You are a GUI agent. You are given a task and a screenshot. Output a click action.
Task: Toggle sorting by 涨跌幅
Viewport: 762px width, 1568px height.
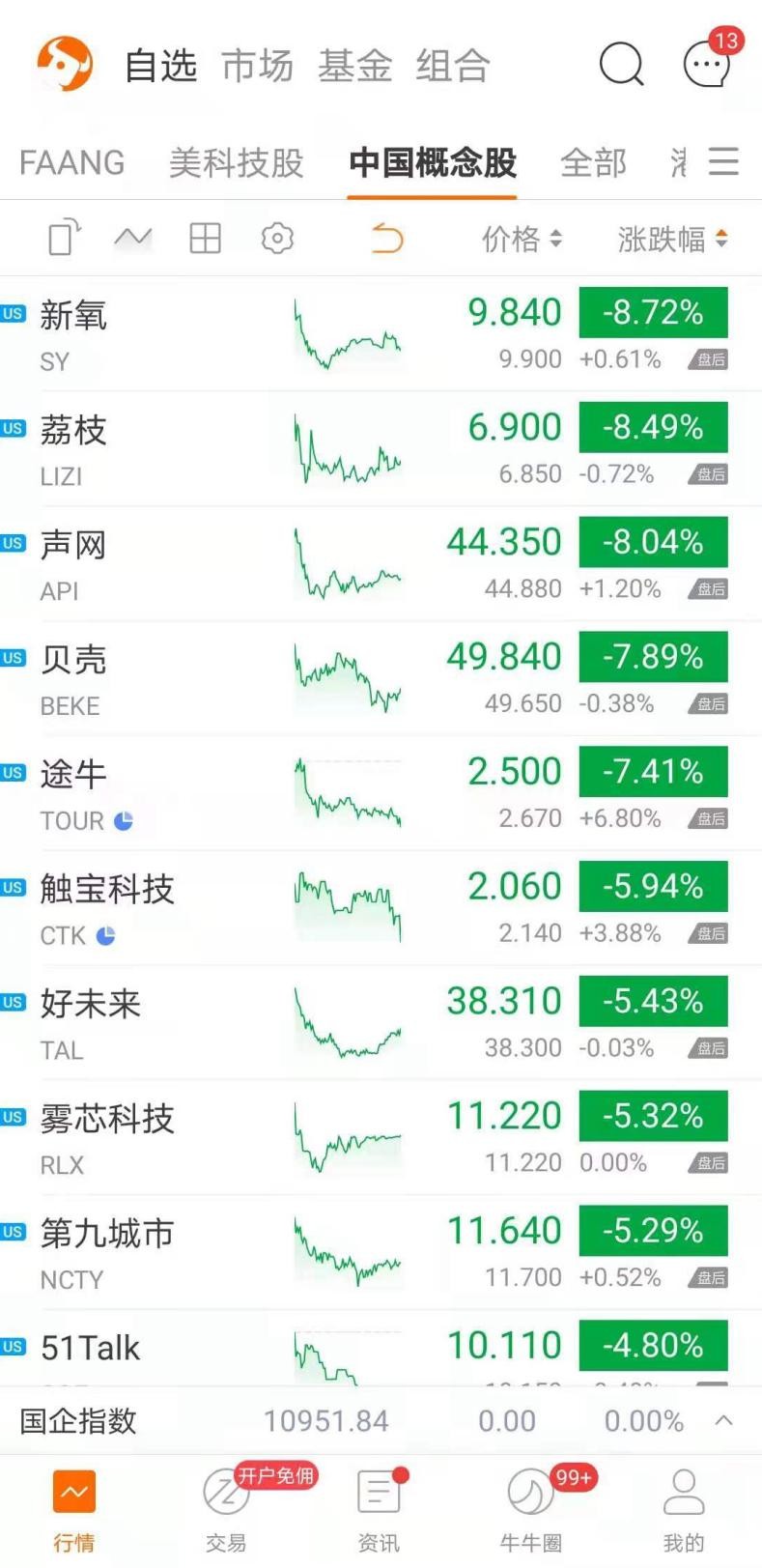[672, 239]
